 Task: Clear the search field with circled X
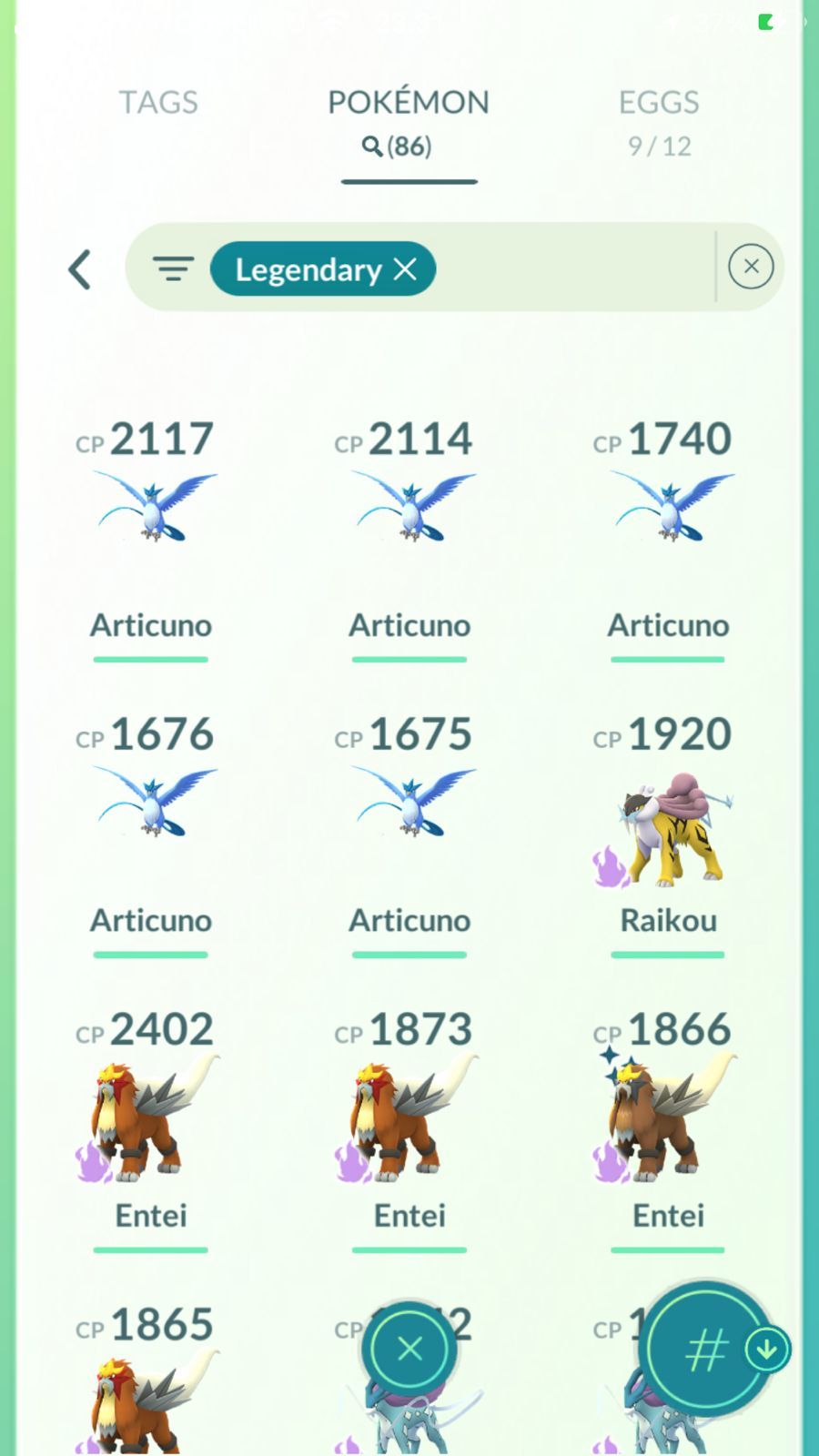pyautogui.click(x=751, y=267)
